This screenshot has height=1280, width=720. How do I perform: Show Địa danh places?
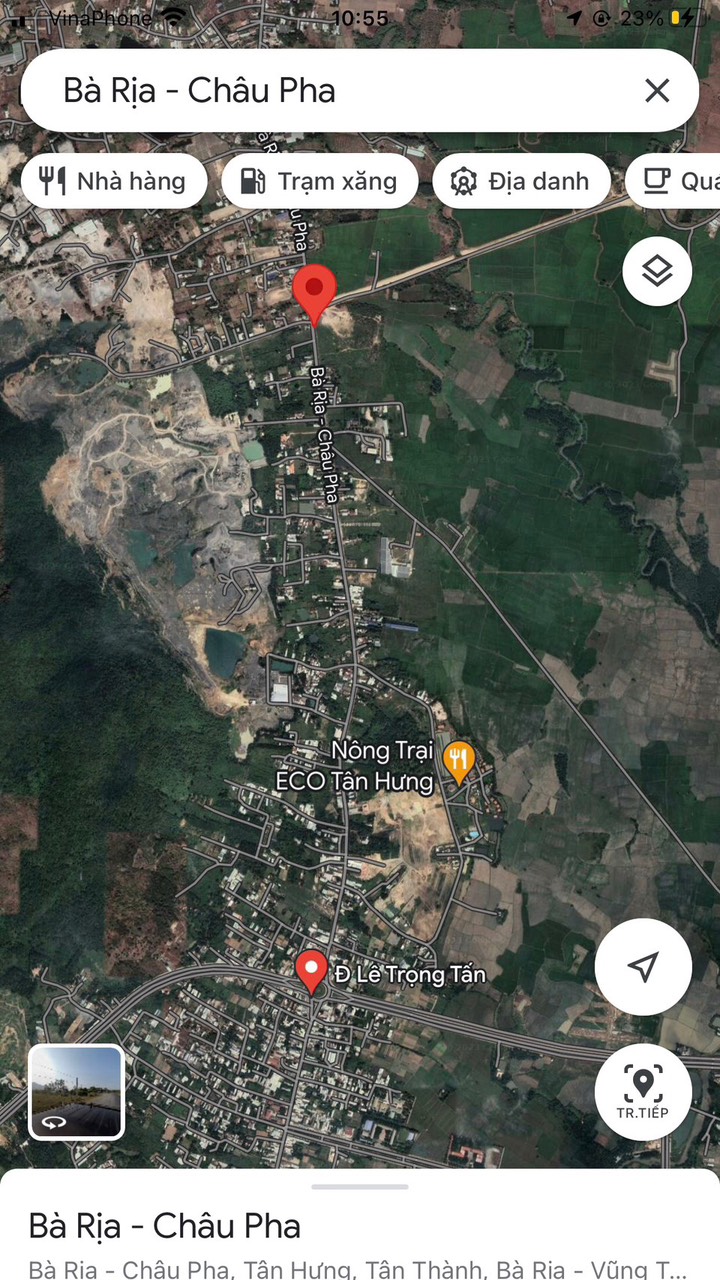pyautogui.click(x=521, y=181)
